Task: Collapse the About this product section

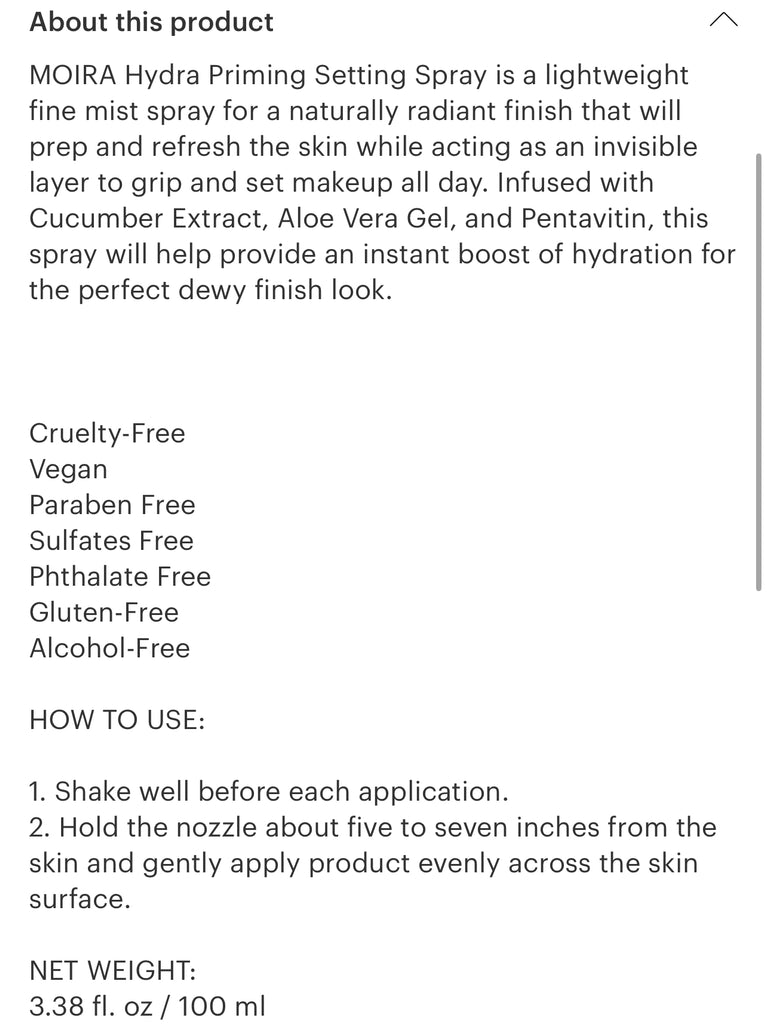Action: click(722, 21)
